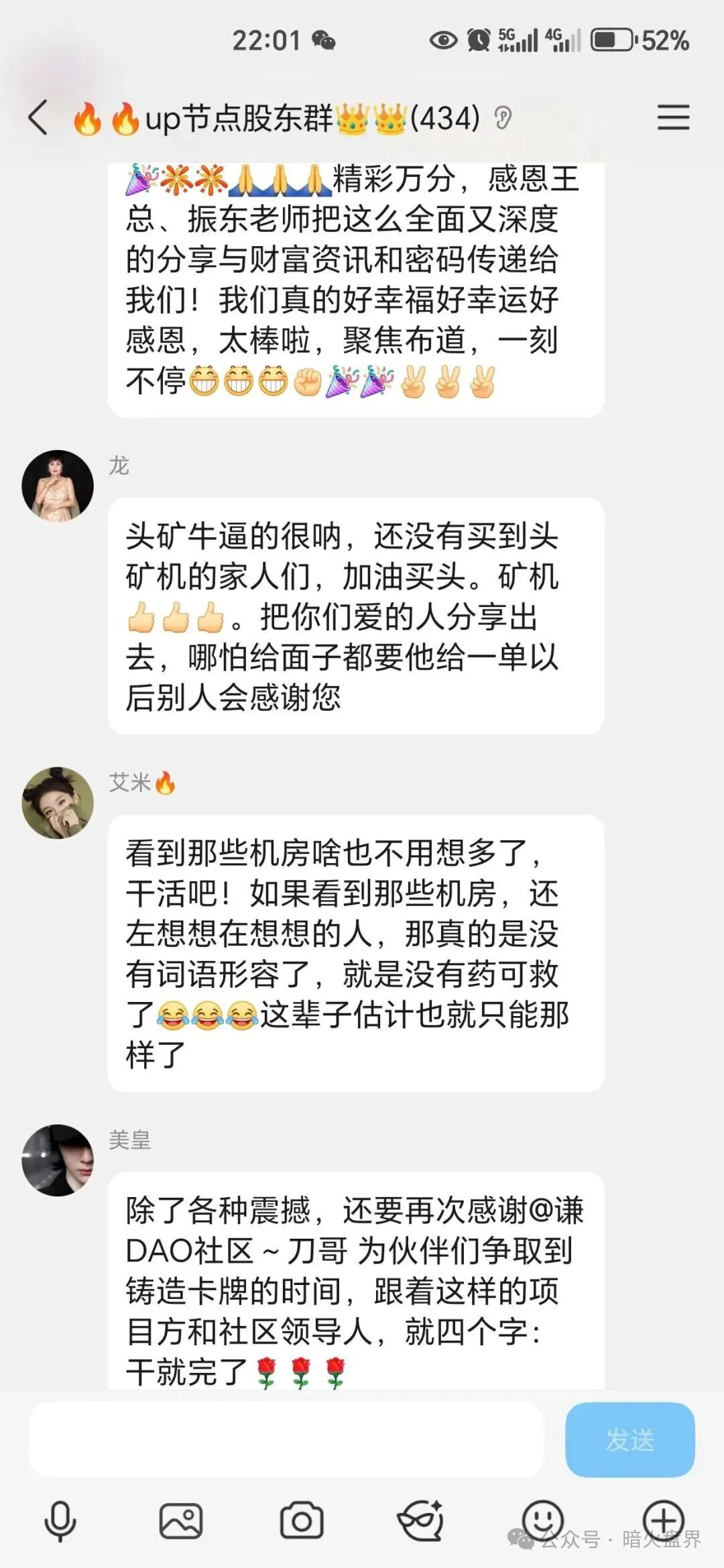
Task: Tap the back chevron to exit chat
Action: tap(39, 116)
